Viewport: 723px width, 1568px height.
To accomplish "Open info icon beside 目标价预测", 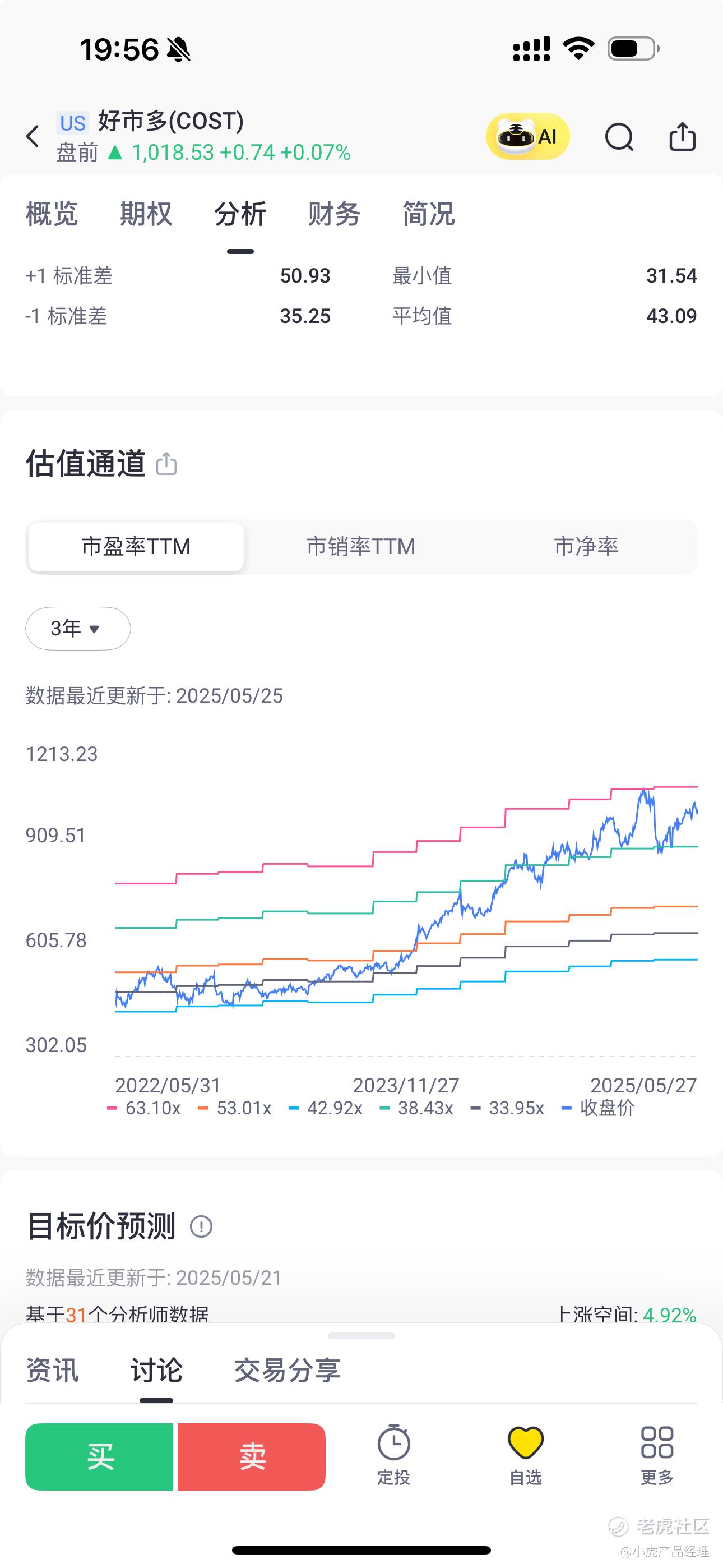I will (201, 1226).
